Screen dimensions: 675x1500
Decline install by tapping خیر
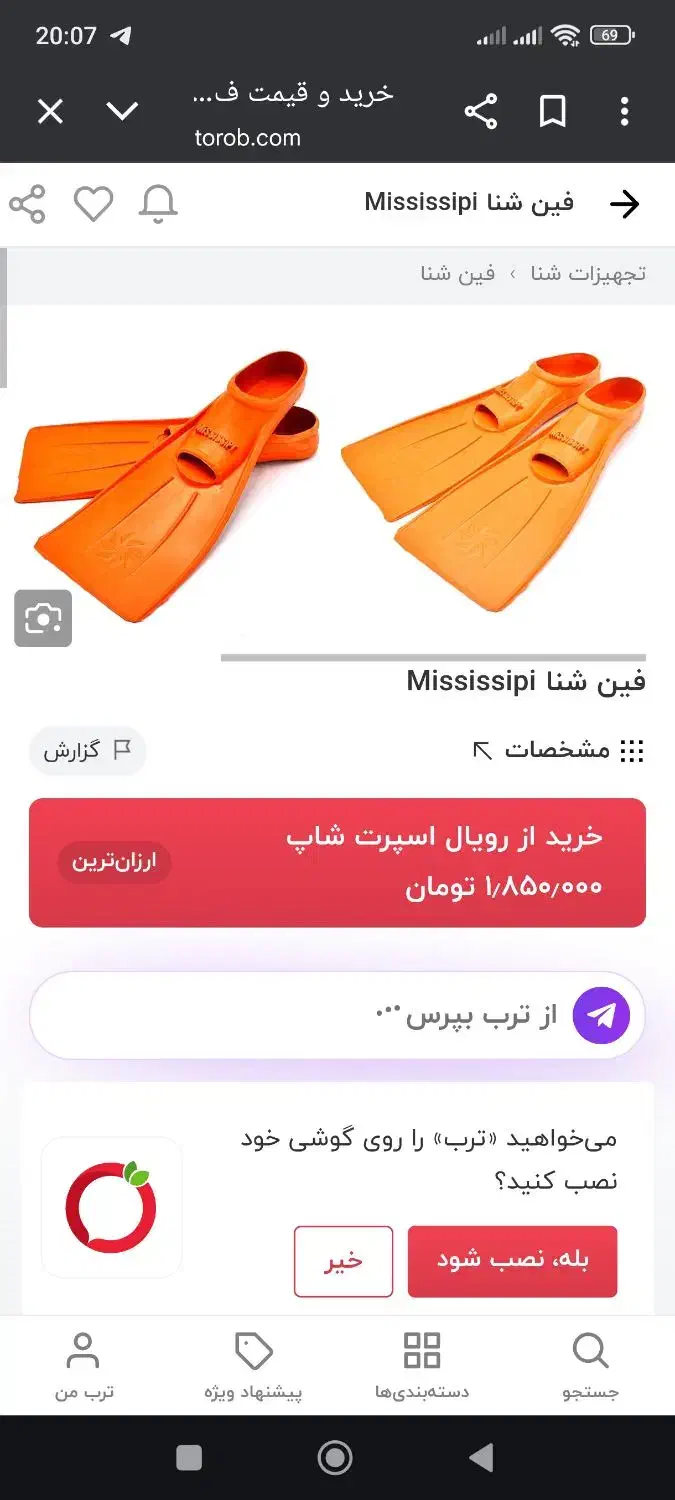pyautogui.click(x=343, y=1261)
